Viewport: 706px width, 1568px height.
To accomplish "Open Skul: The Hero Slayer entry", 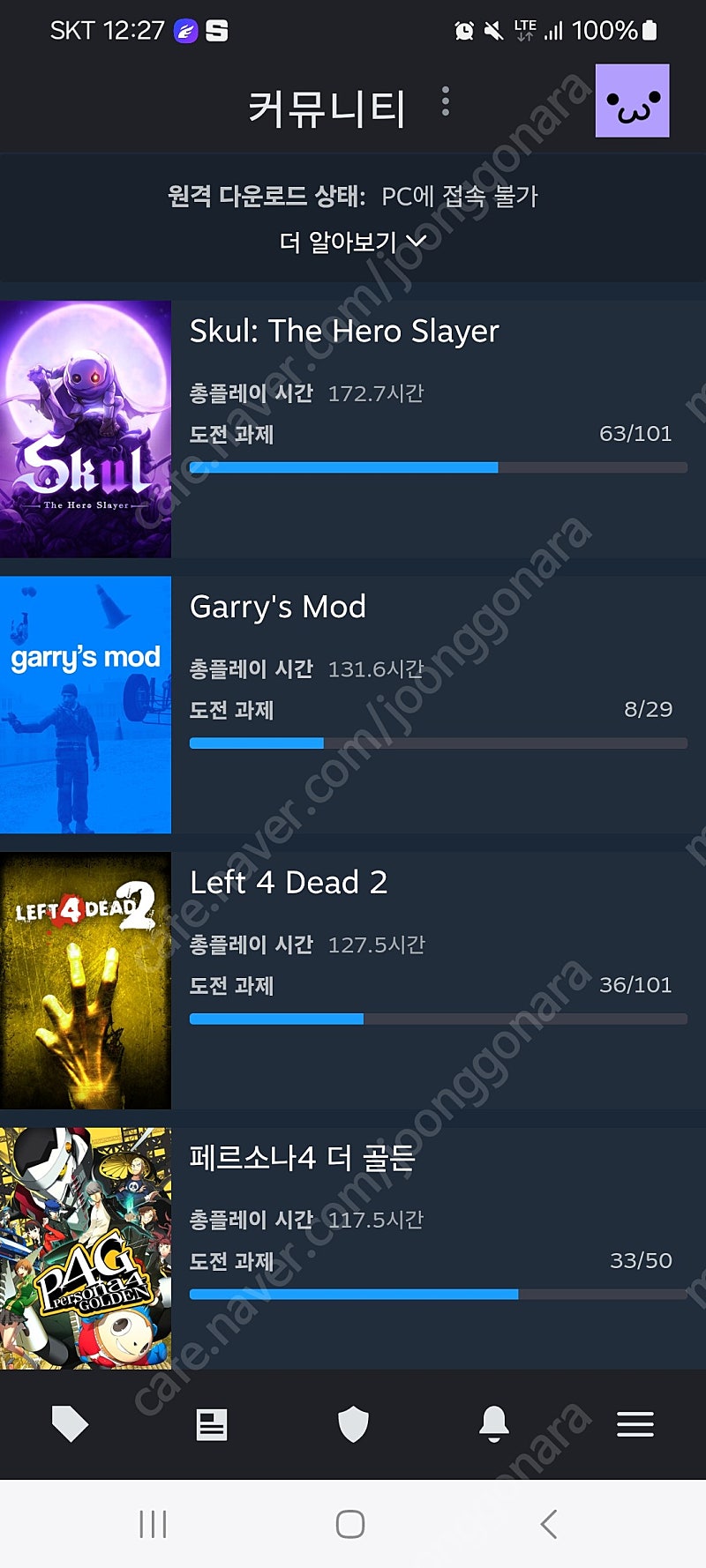I will [353, 429].
